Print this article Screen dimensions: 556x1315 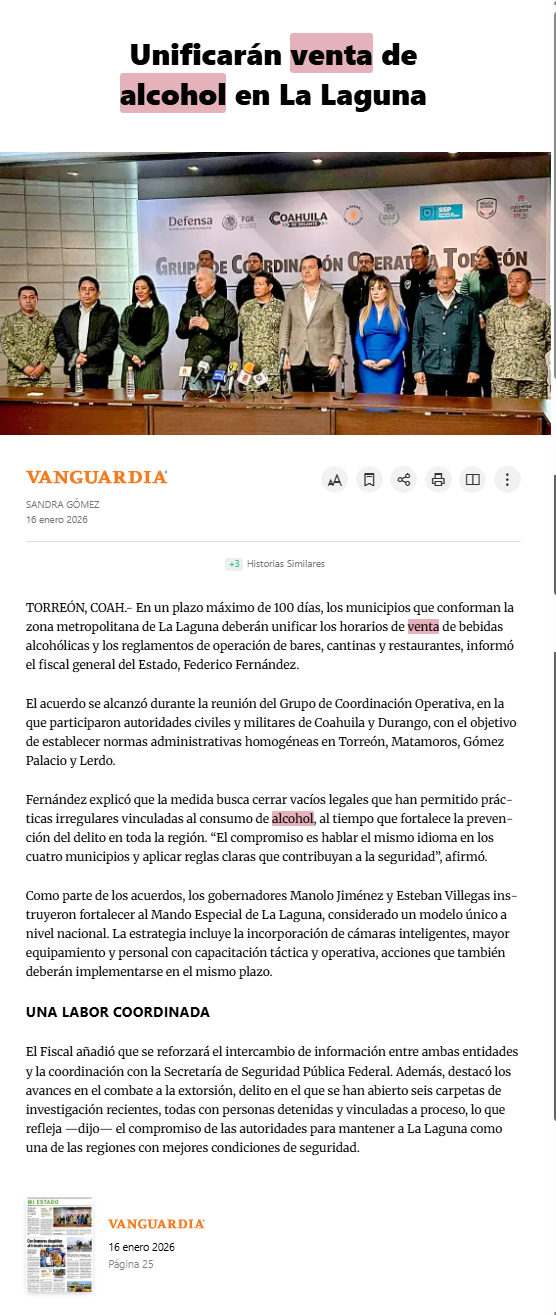438,480
